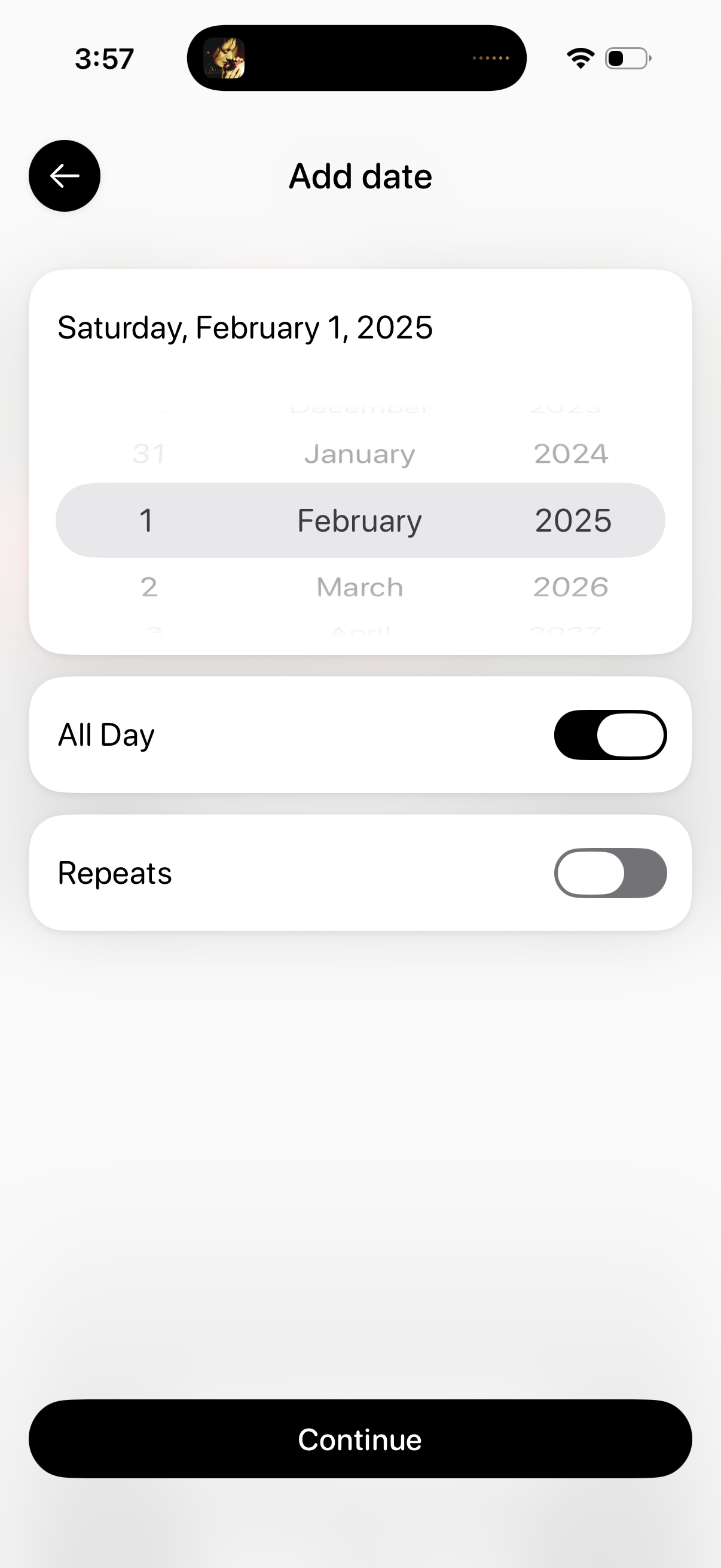Select March in the month picker
Screen dimensions: 721x1568
[x=358, y=586]
